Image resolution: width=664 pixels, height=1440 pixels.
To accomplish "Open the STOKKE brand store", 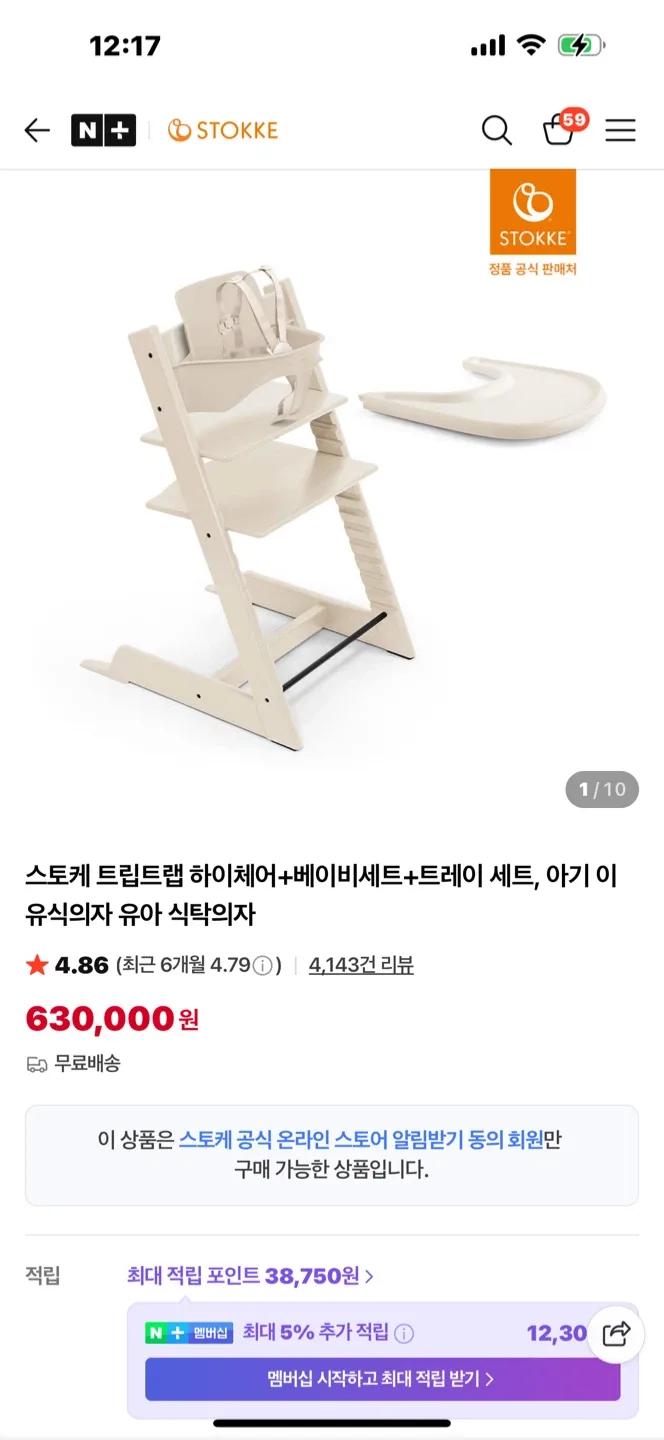I will point(223,130).
